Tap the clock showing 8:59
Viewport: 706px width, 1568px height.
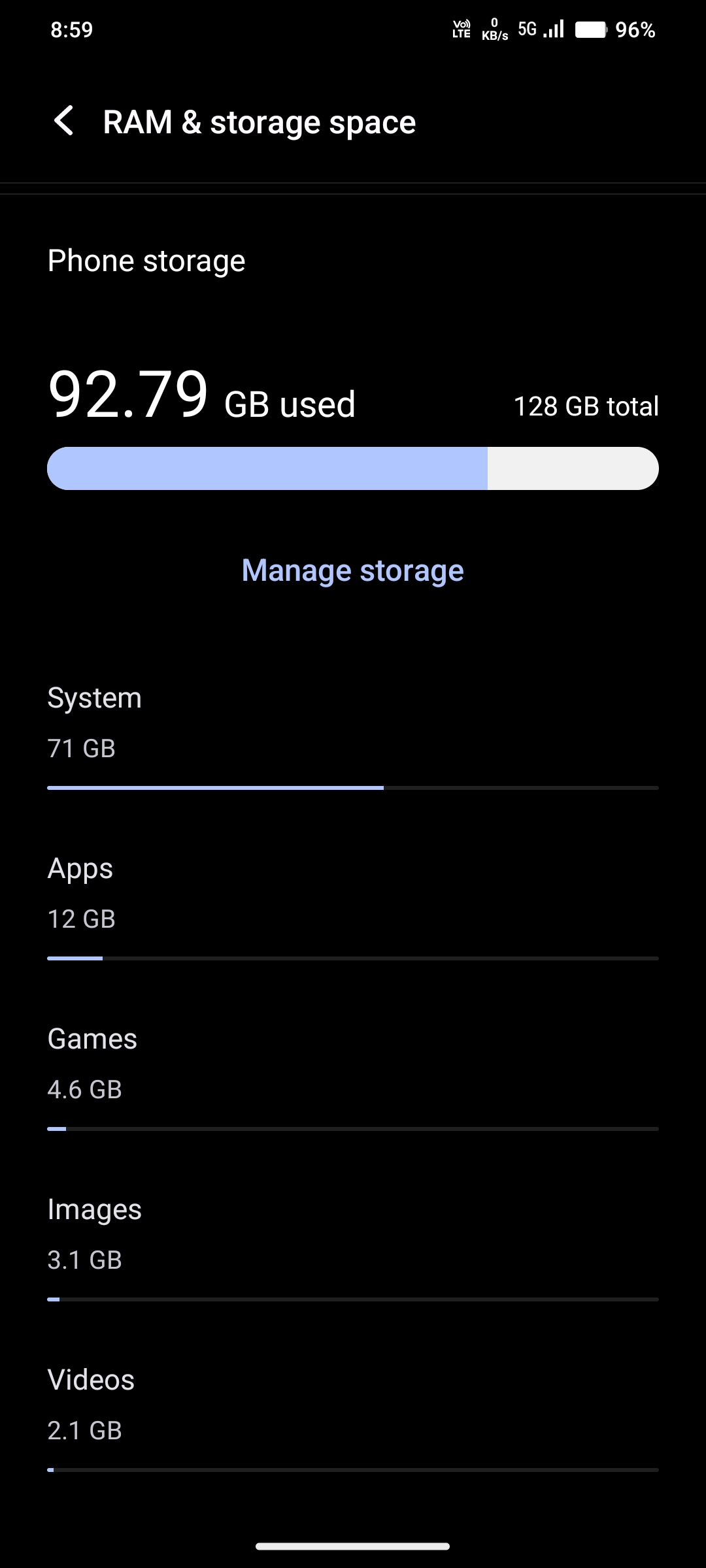point(72,29)
